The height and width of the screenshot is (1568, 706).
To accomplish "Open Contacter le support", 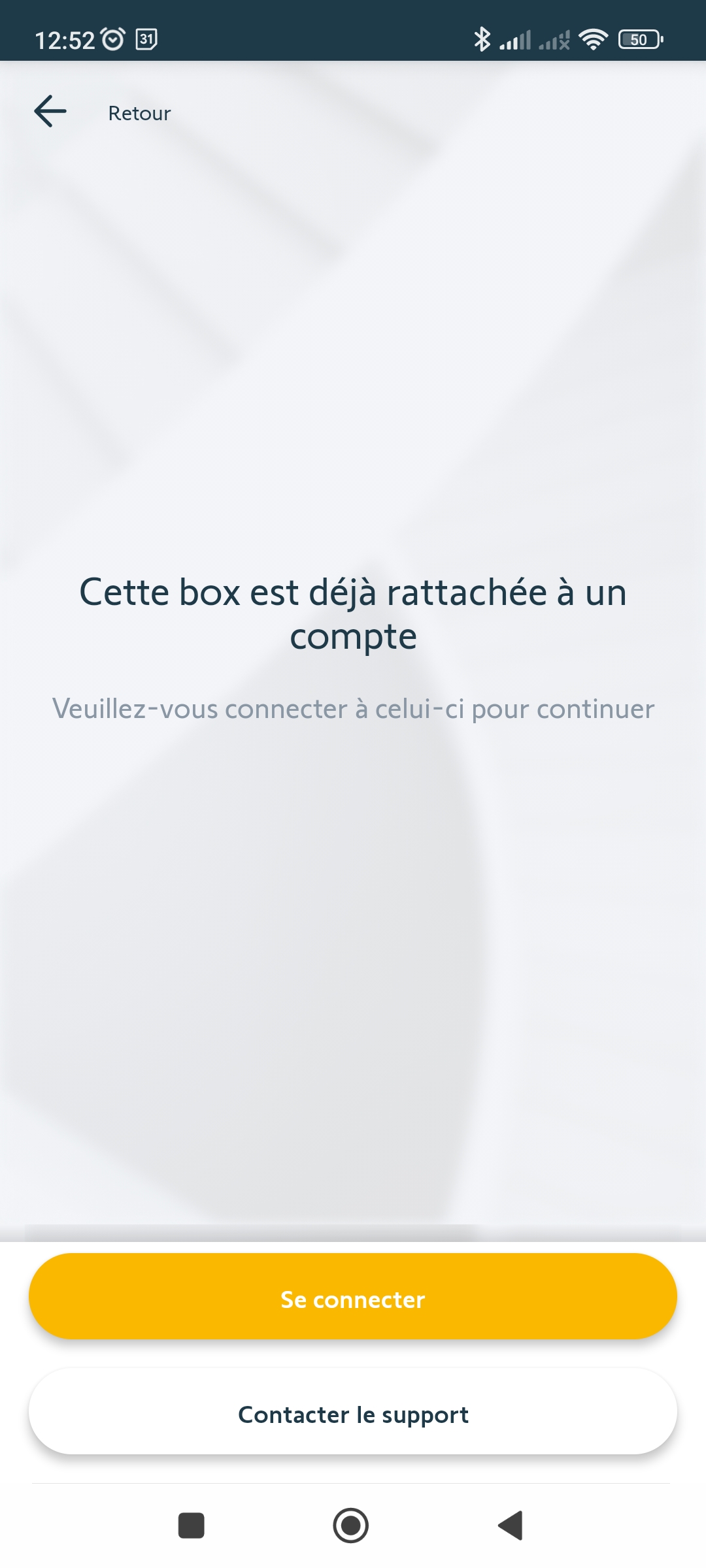I will pos(353,1413).
